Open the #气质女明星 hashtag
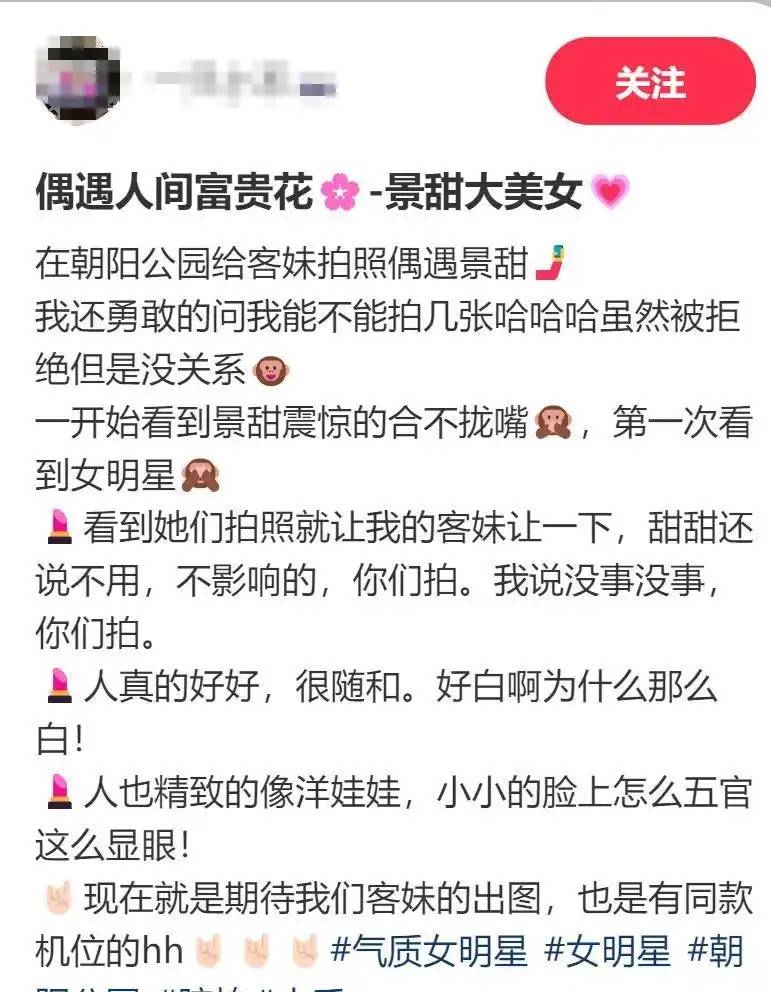Screen dimensions: 771x992 click(x=428, y=951)
